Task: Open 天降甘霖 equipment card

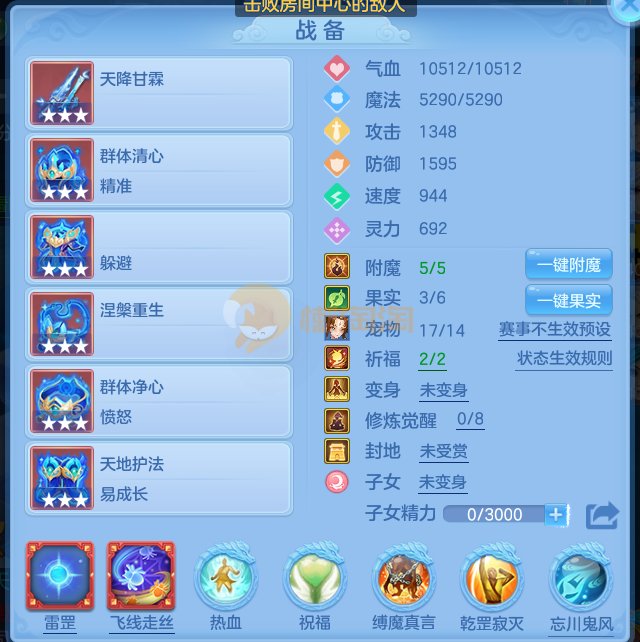Action: point(160,93)
